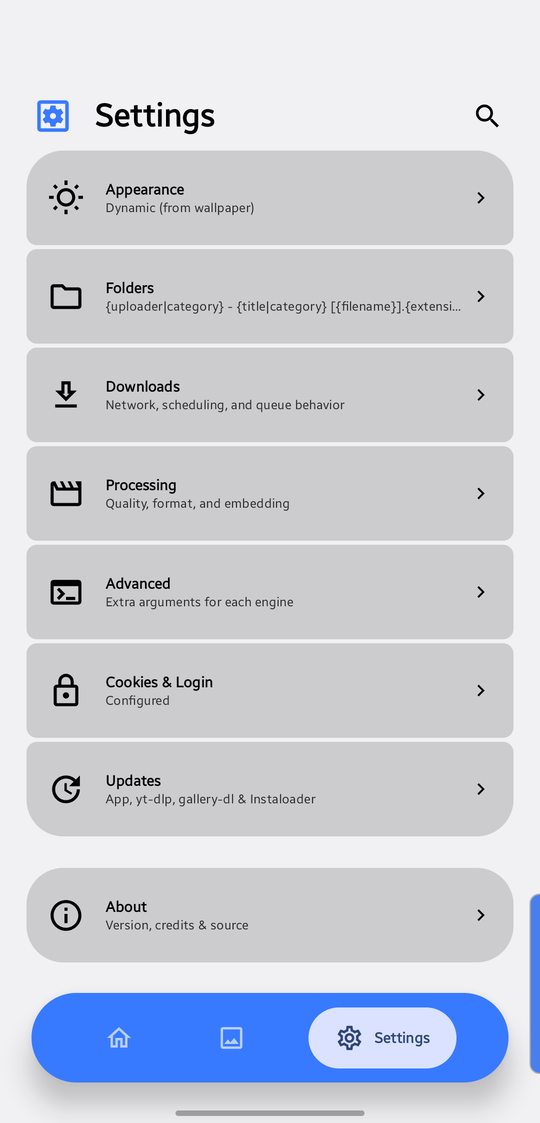Open Advanced extra arguments settings
Screen dimensions: 540x1123
coord(270,592)
